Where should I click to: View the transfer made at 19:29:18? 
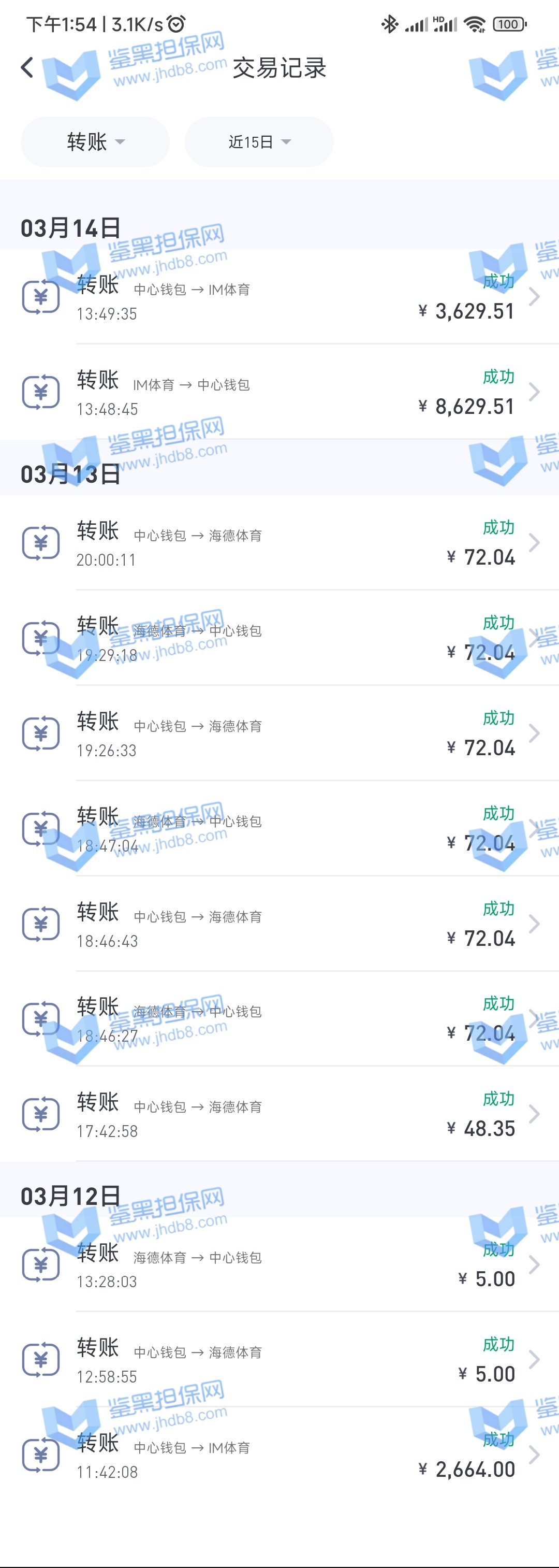[x=280, y=639]
